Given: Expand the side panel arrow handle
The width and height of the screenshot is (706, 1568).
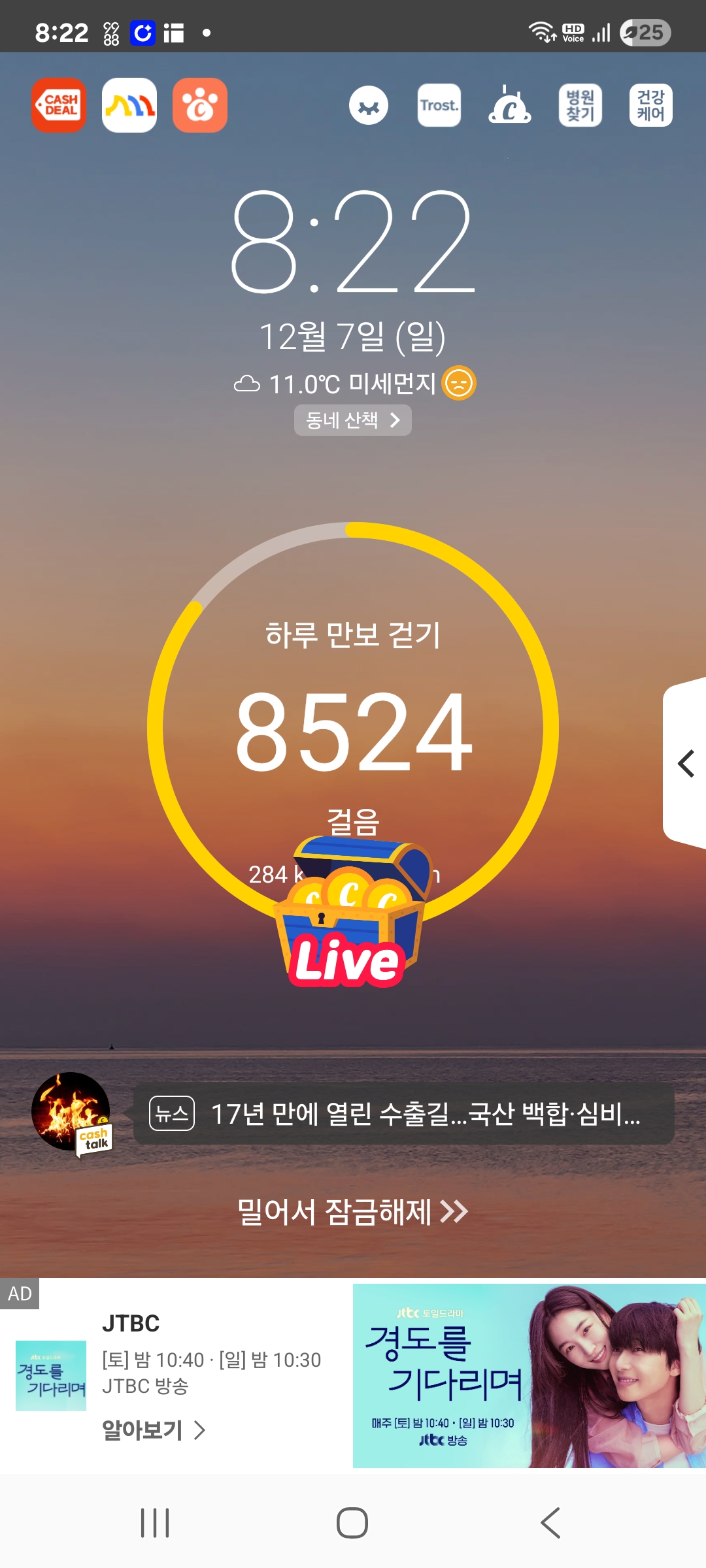Looking at the screenshot, I should click(686, 764).
